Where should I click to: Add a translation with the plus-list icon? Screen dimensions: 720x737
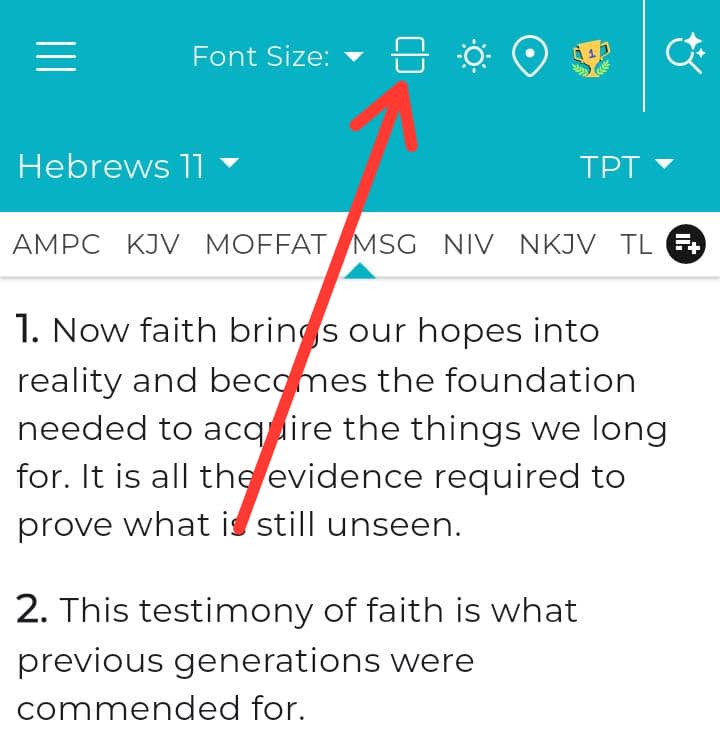pos(686,242)
